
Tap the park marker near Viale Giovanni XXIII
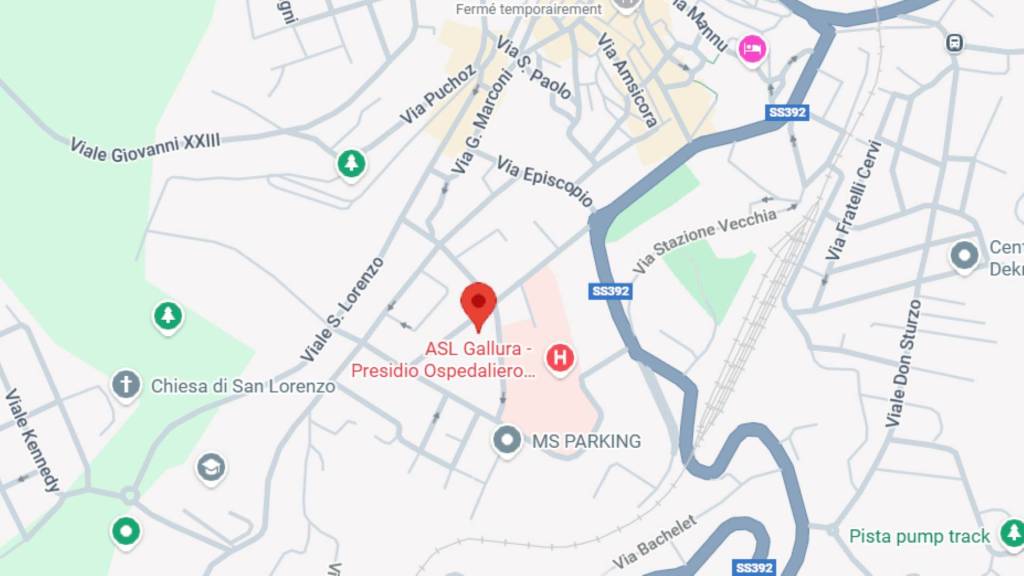tap(351, 163)
